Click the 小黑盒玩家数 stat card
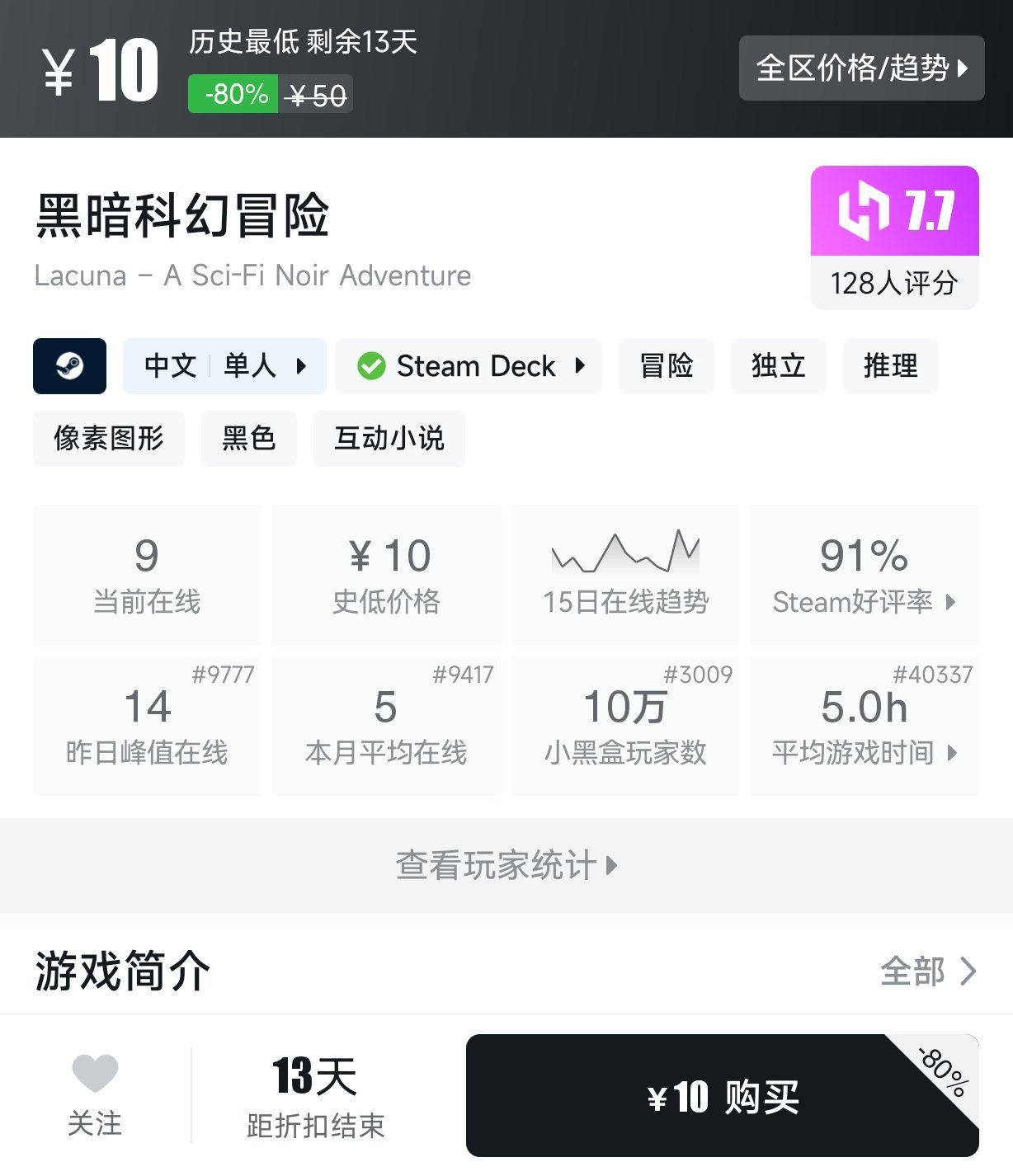The image size is (1013, 1176). point(624,726)
